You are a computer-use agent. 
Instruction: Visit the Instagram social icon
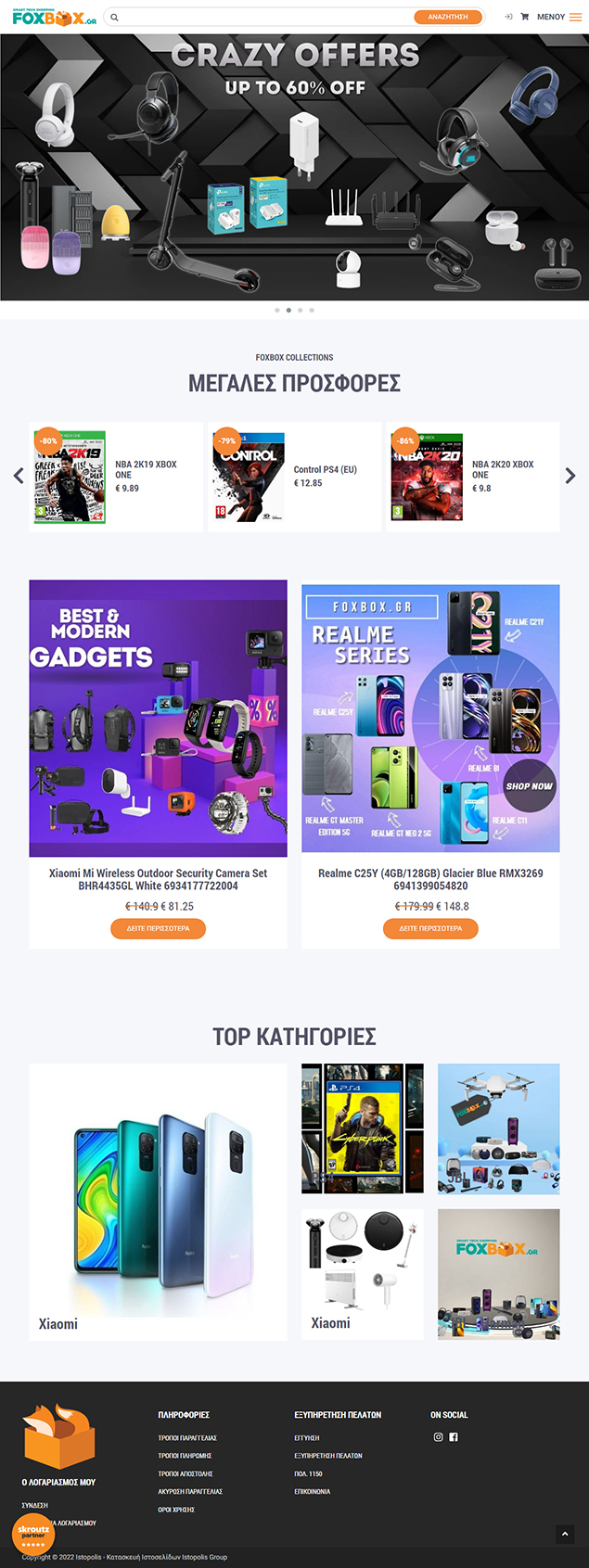439,1437
